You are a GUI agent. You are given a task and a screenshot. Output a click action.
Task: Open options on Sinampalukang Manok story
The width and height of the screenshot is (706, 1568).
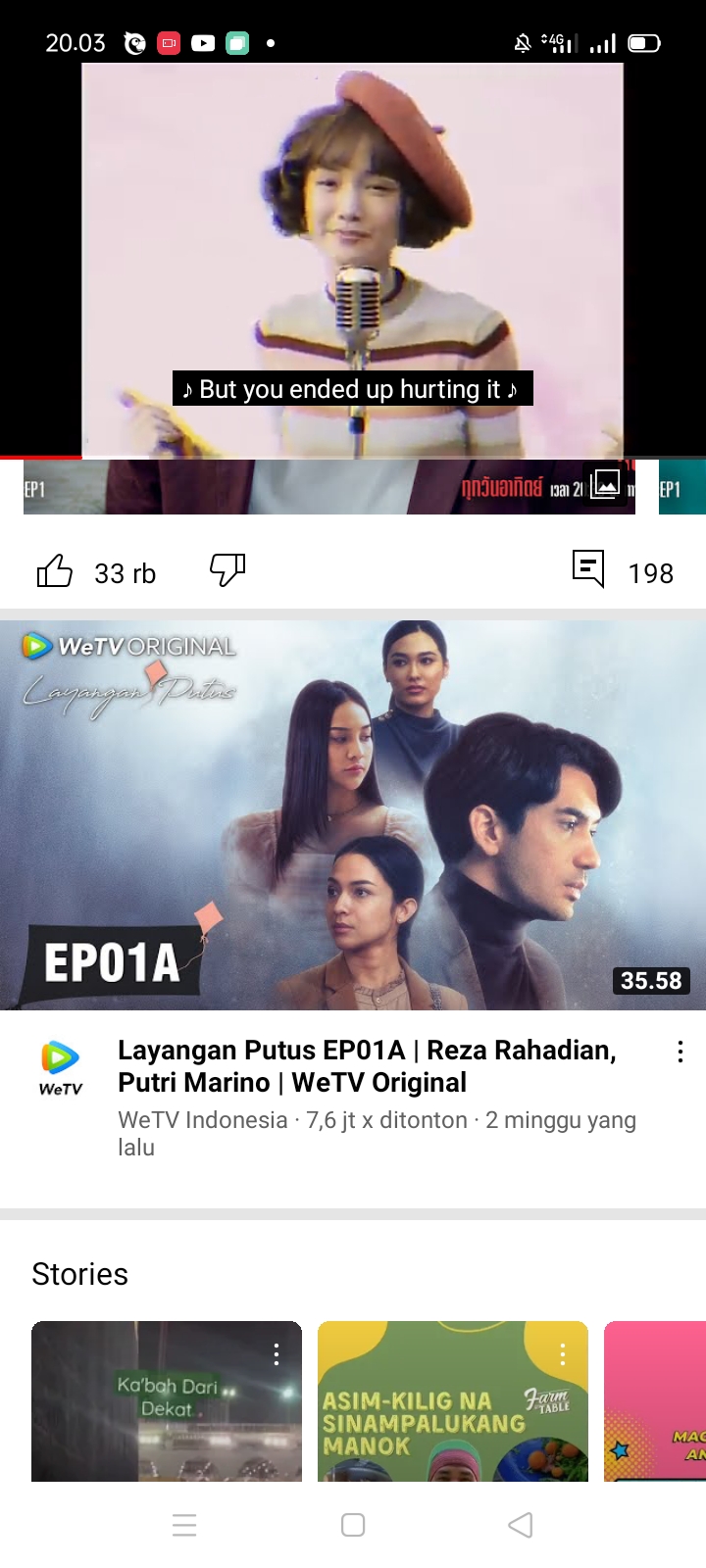(x=563, y=1354)
